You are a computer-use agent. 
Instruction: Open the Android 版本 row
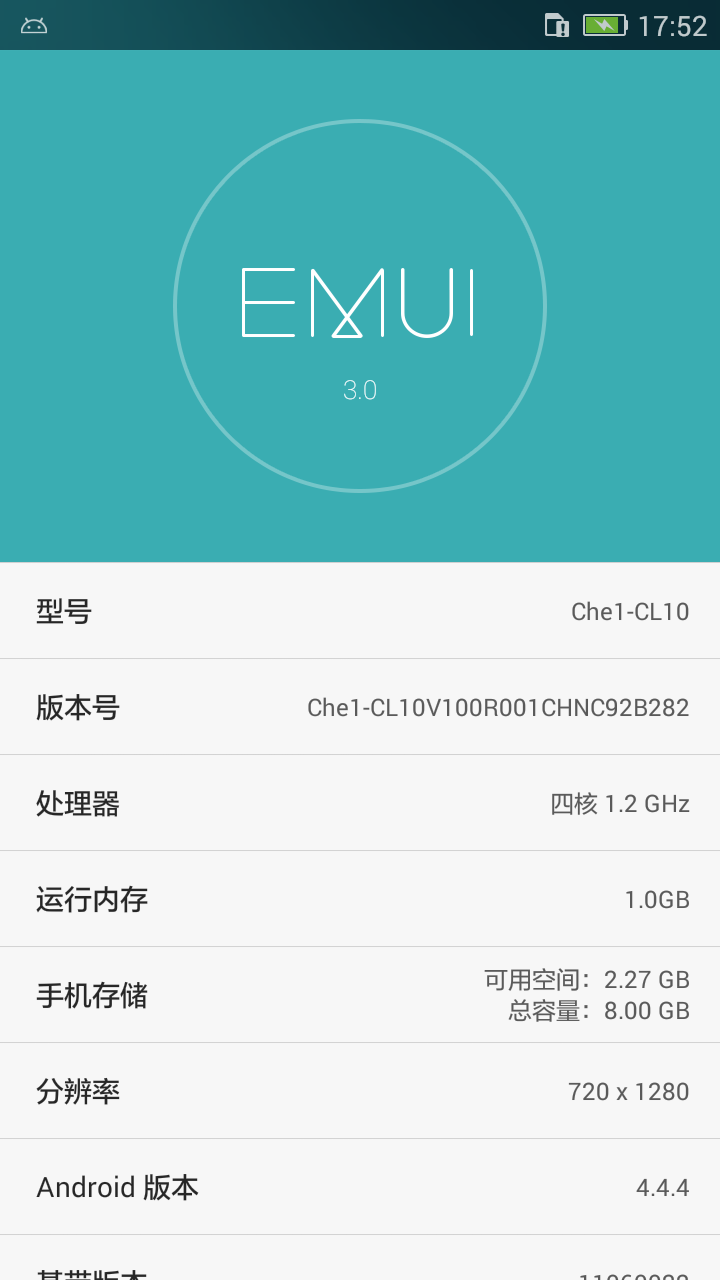(360, 1187)
